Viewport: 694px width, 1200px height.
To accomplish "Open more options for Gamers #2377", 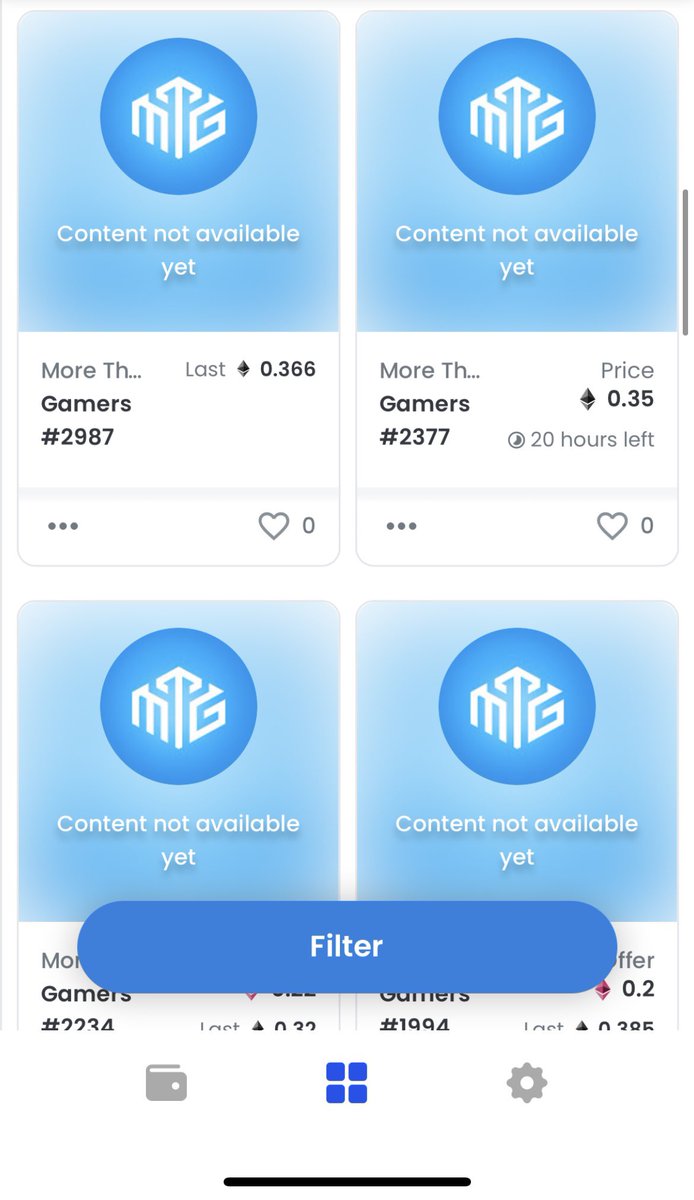I will tap(401, 526).
